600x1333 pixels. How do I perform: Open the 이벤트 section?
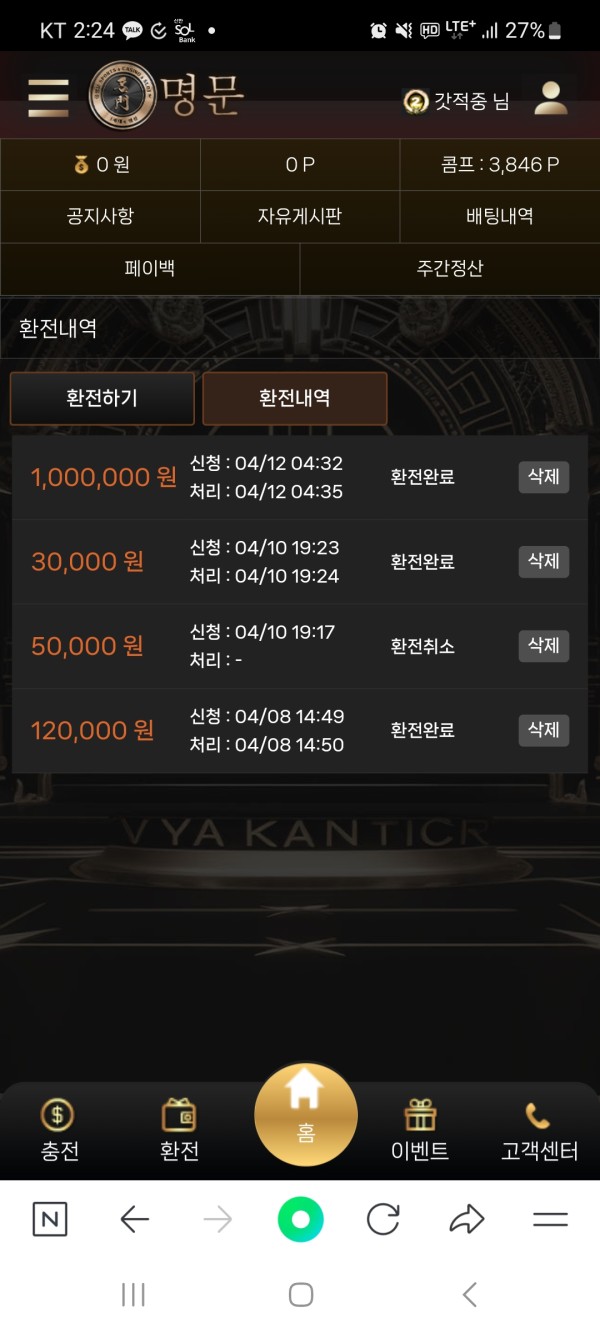click(419, 1130)
